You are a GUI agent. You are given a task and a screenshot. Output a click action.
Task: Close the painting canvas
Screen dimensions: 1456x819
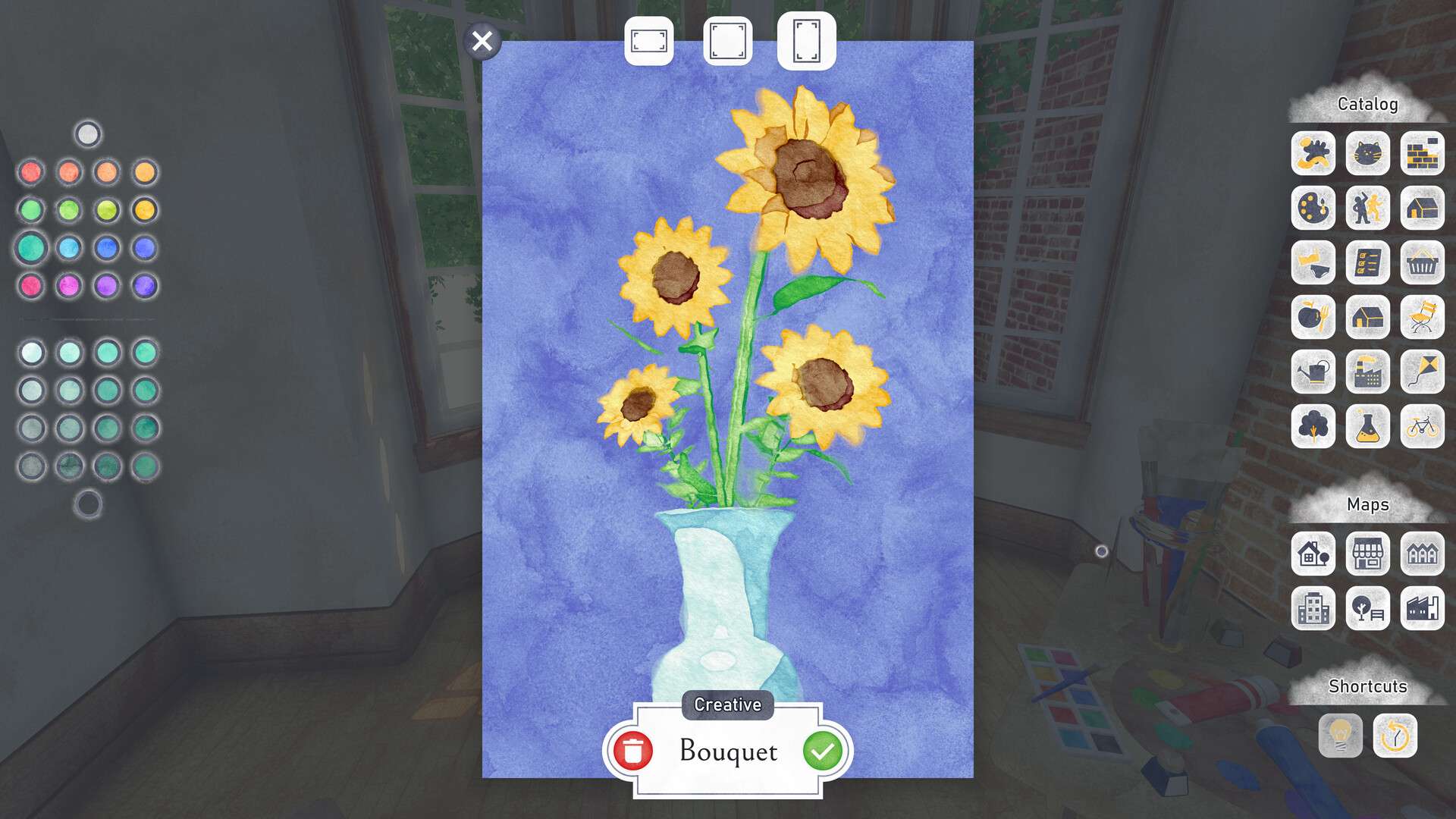[482, 41]
